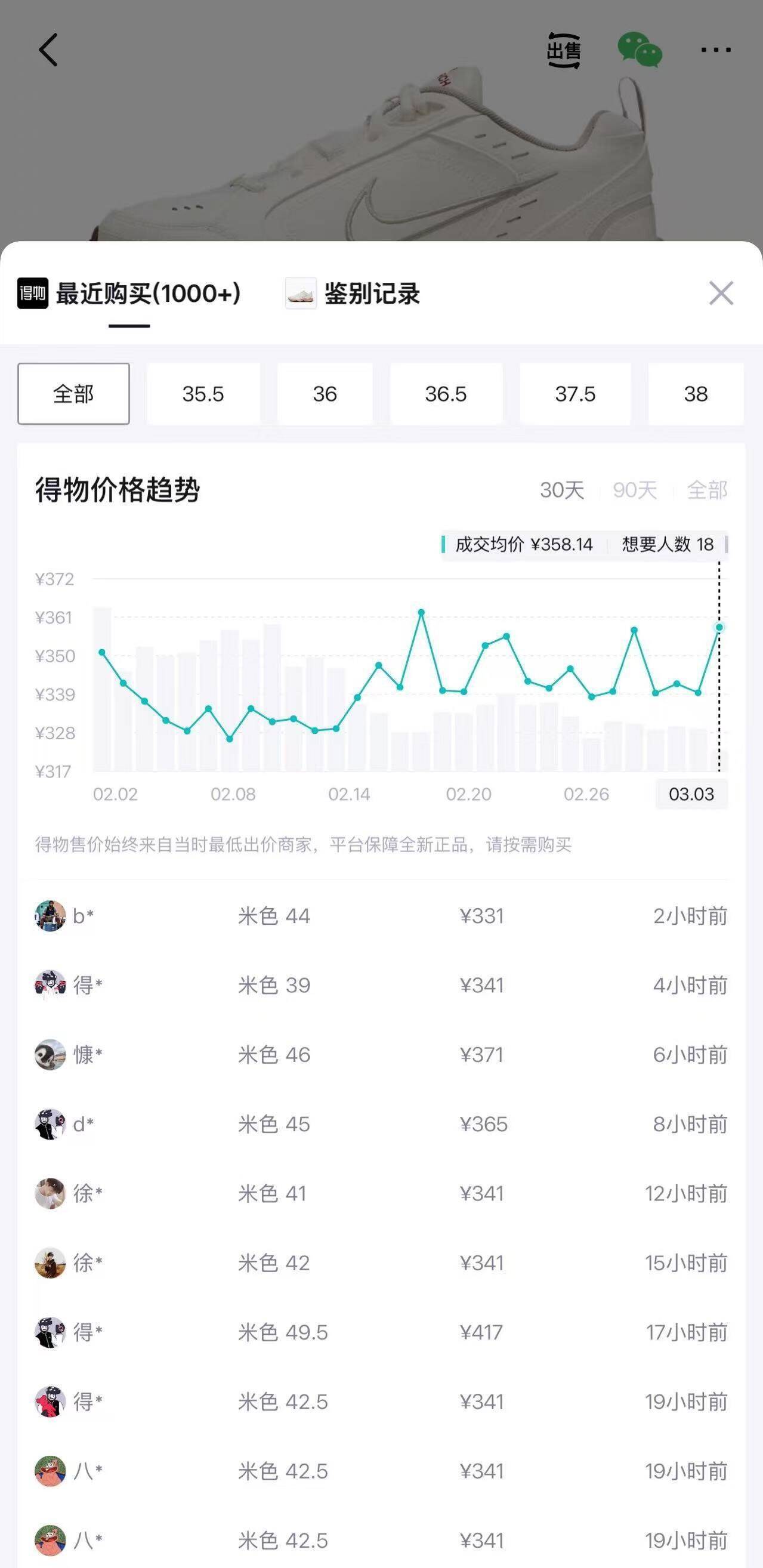Choose the size 36.5 chip
The width and height of the screenshot is (763, 1568).
pyautogui.click(x=446, y=394)
